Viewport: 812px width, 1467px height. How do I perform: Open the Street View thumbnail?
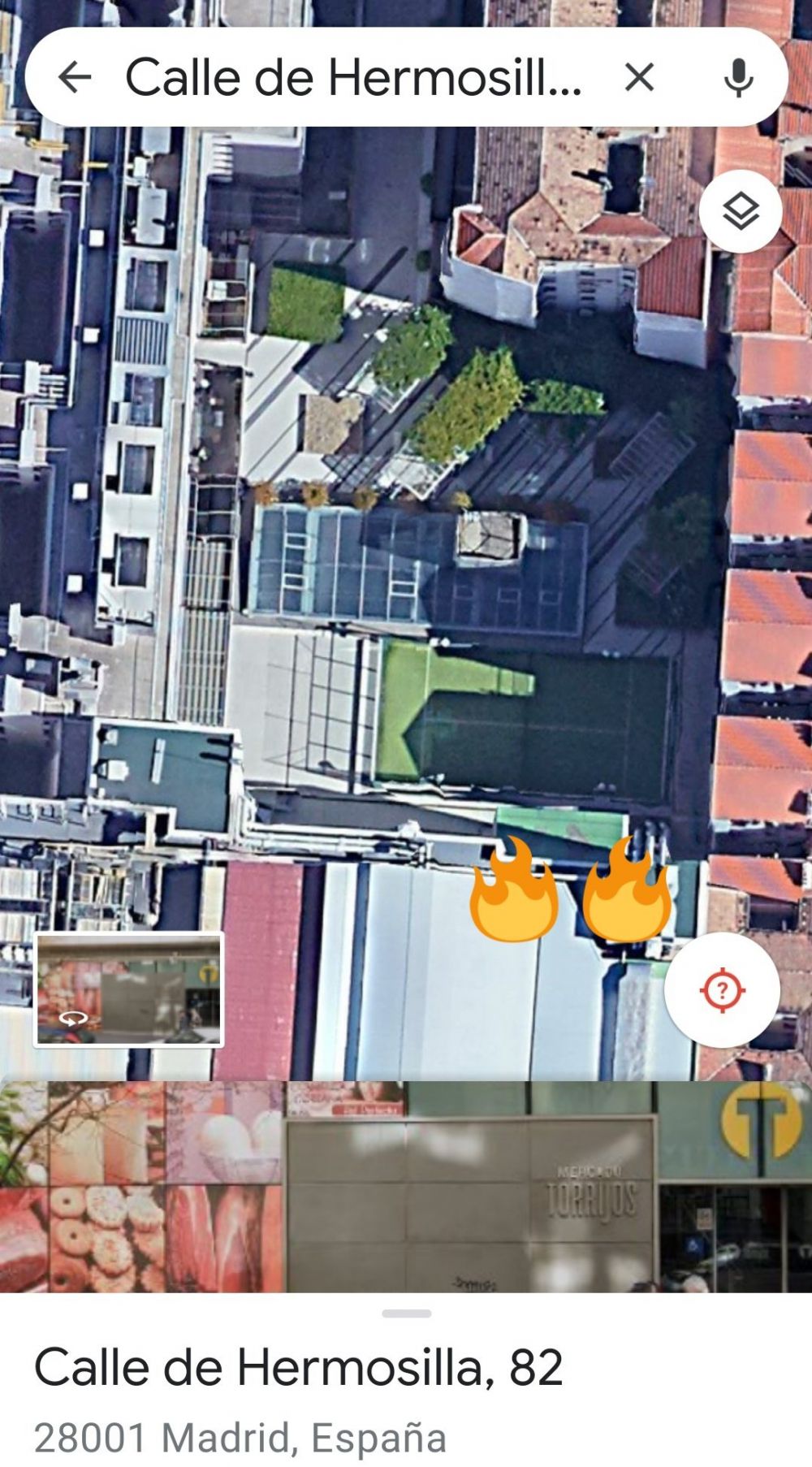point(129,989)
